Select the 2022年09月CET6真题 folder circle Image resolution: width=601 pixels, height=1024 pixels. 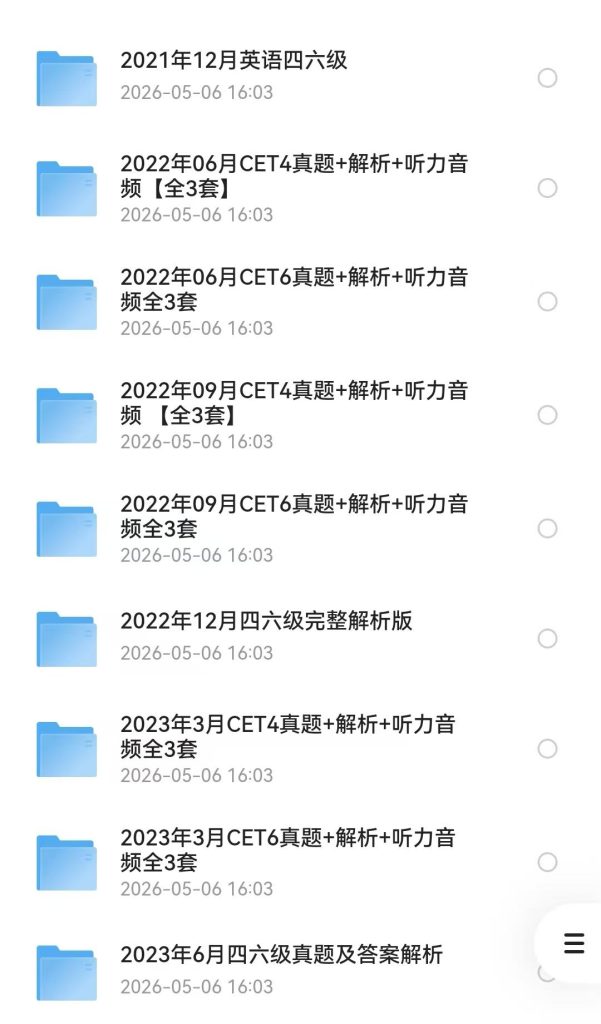pyautogui.click(x=547, y=528)
